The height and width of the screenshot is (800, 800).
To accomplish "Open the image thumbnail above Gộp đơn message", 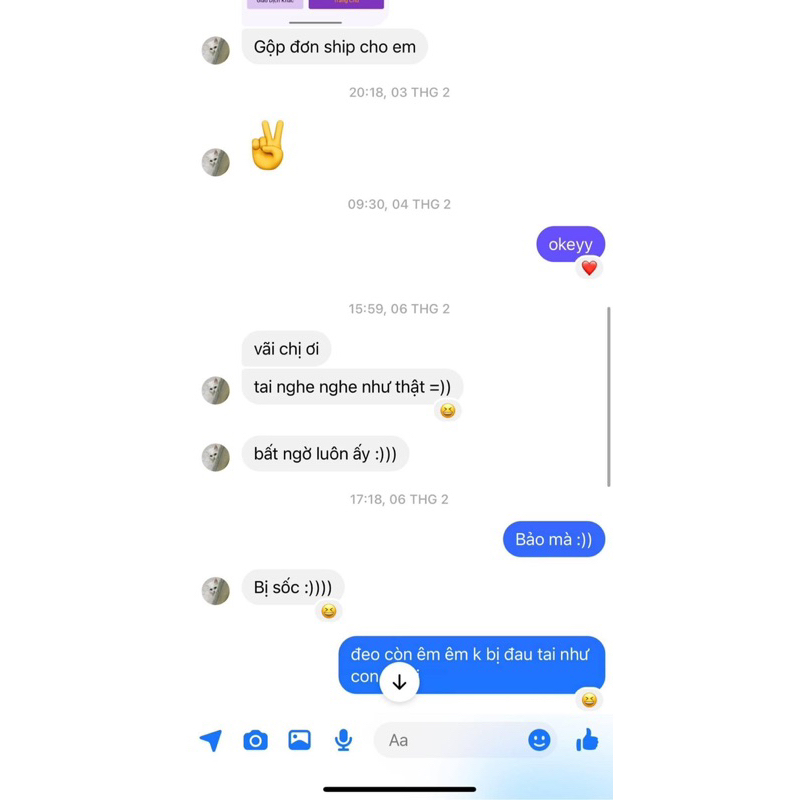I will pos(314,10).
